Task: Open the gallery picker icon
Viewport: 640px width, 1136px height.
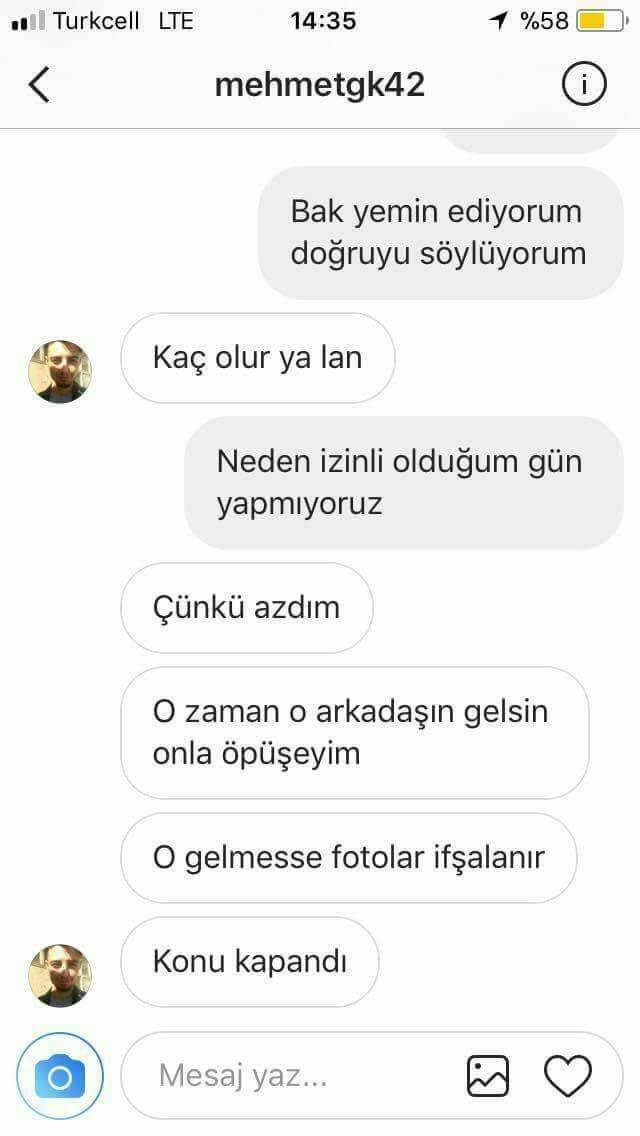Action: pos(488,1077)
